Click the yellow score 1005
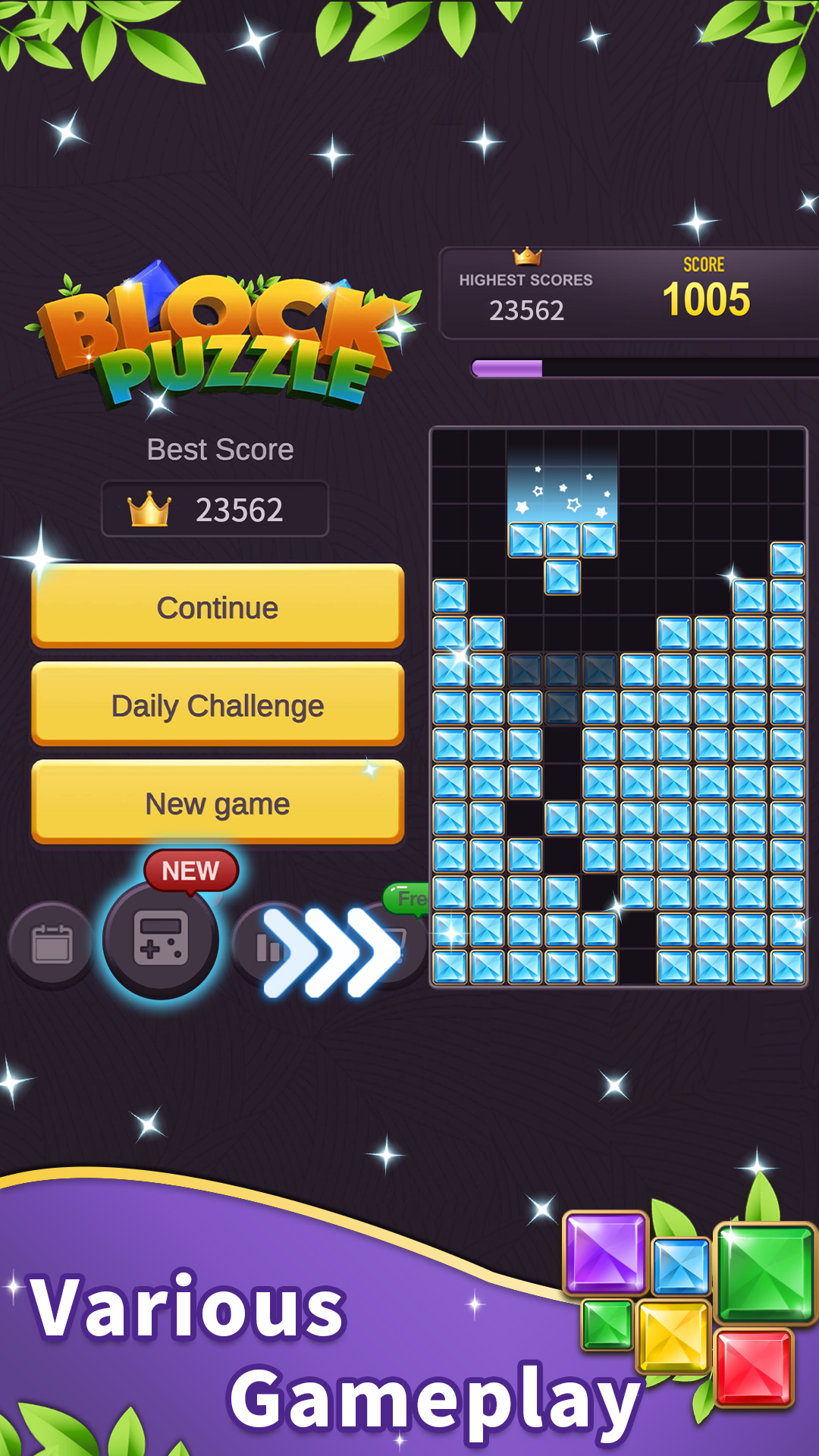This screenshot has height=1456, width=819. point(706,300)
